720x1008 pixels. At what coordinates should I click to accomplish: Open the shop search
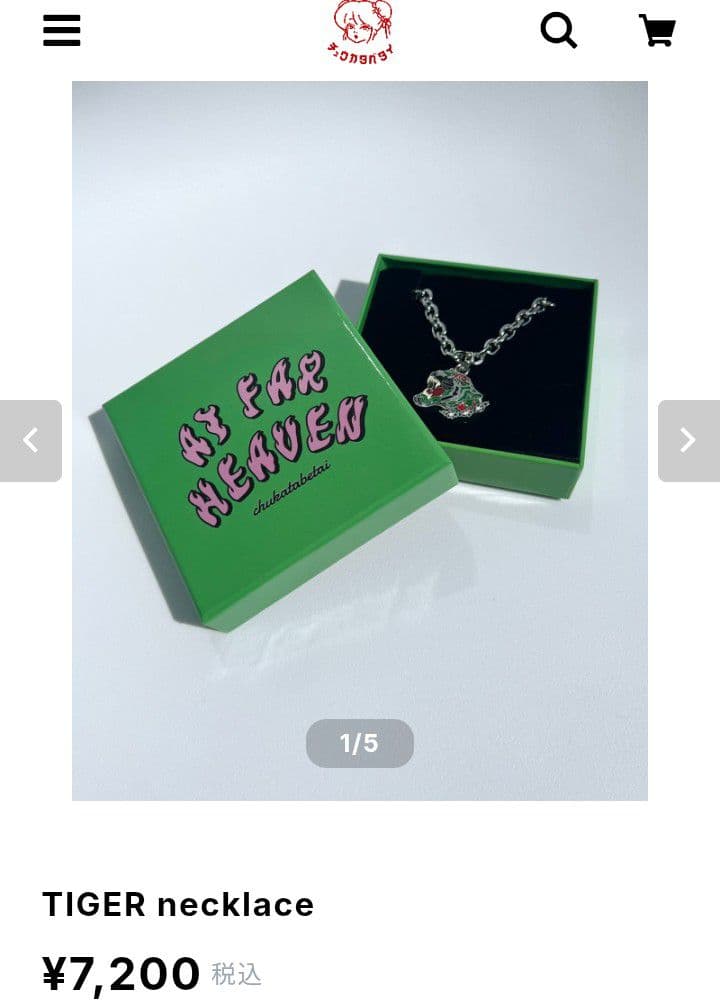559,30
